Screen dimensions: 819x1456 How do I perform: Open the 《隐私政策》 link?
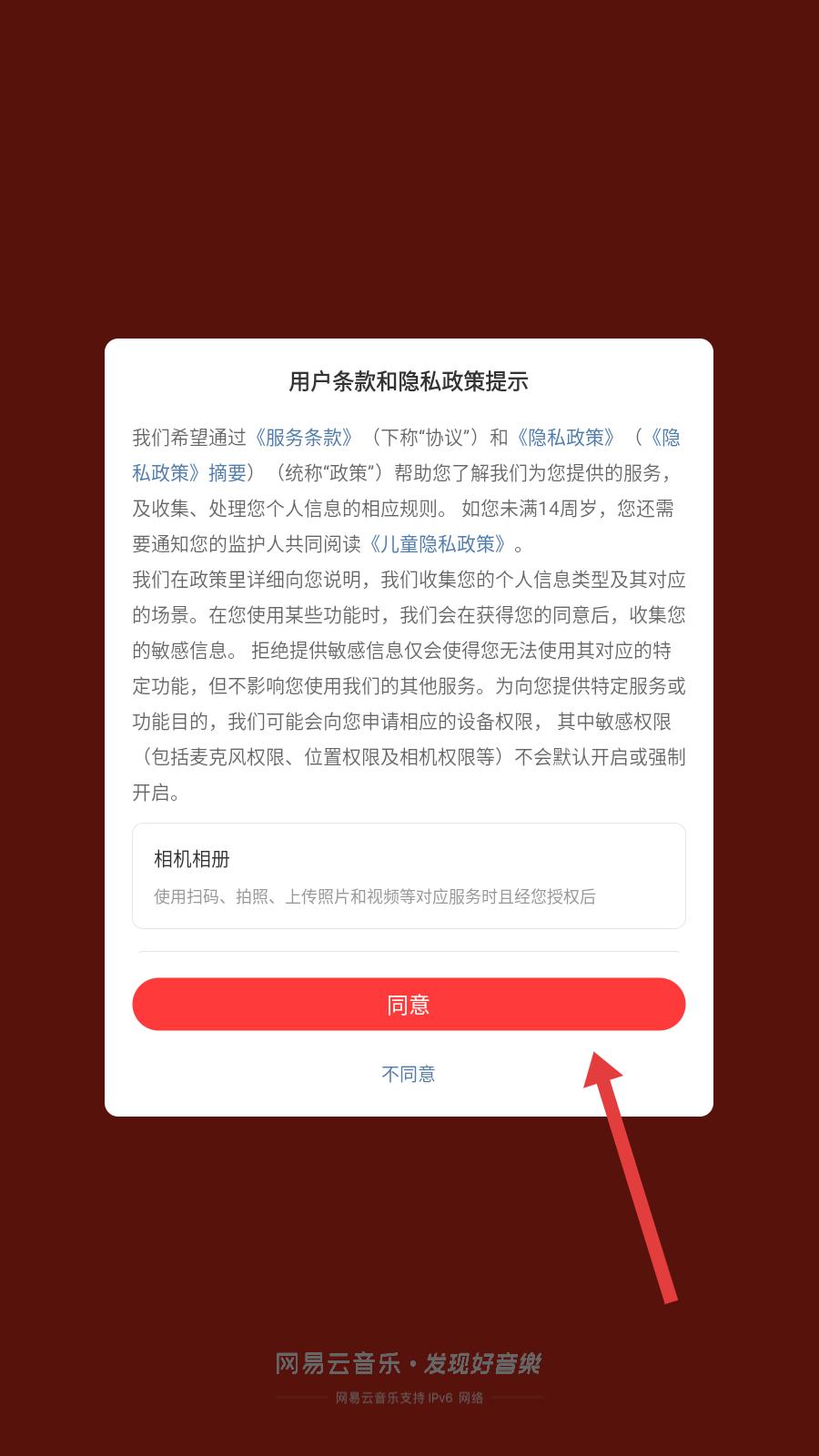(566, 438)
